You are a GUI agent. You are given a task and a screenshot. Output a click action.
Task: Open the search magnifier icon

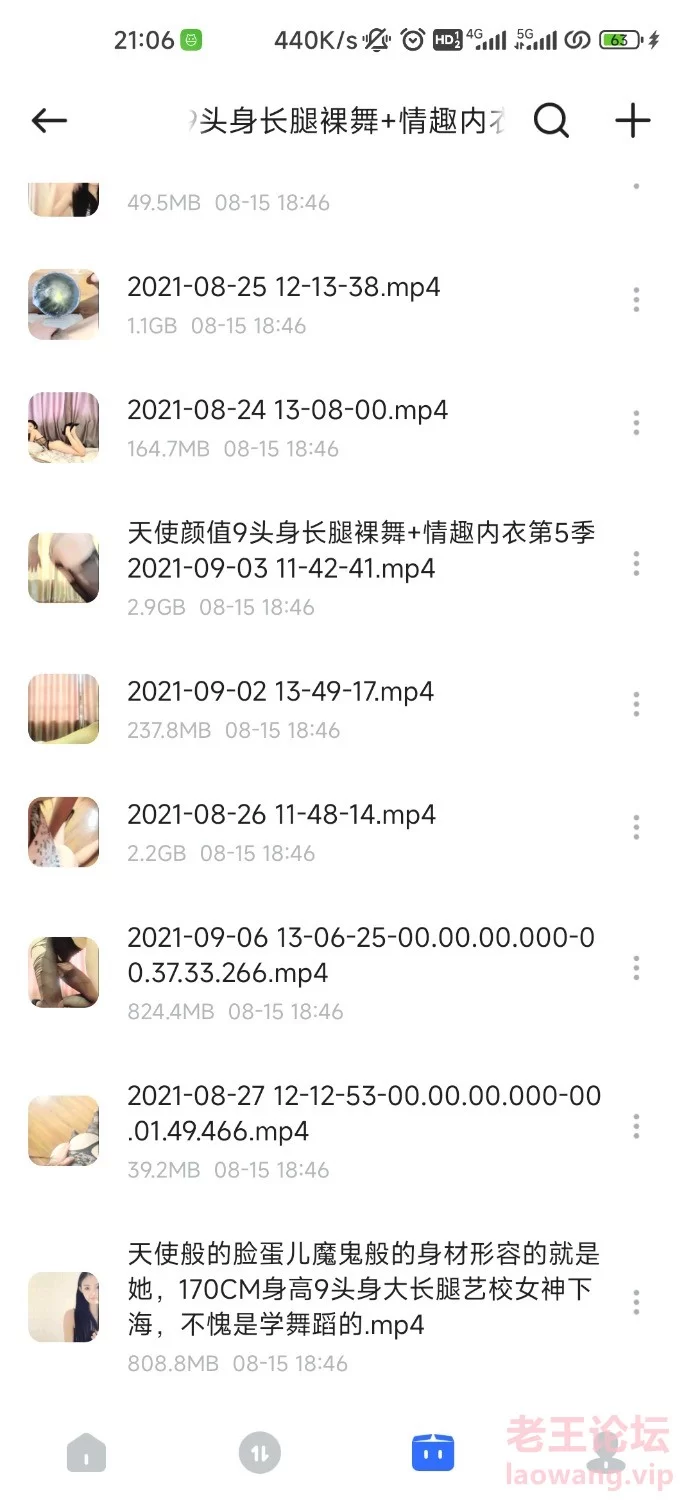[551, 121]
